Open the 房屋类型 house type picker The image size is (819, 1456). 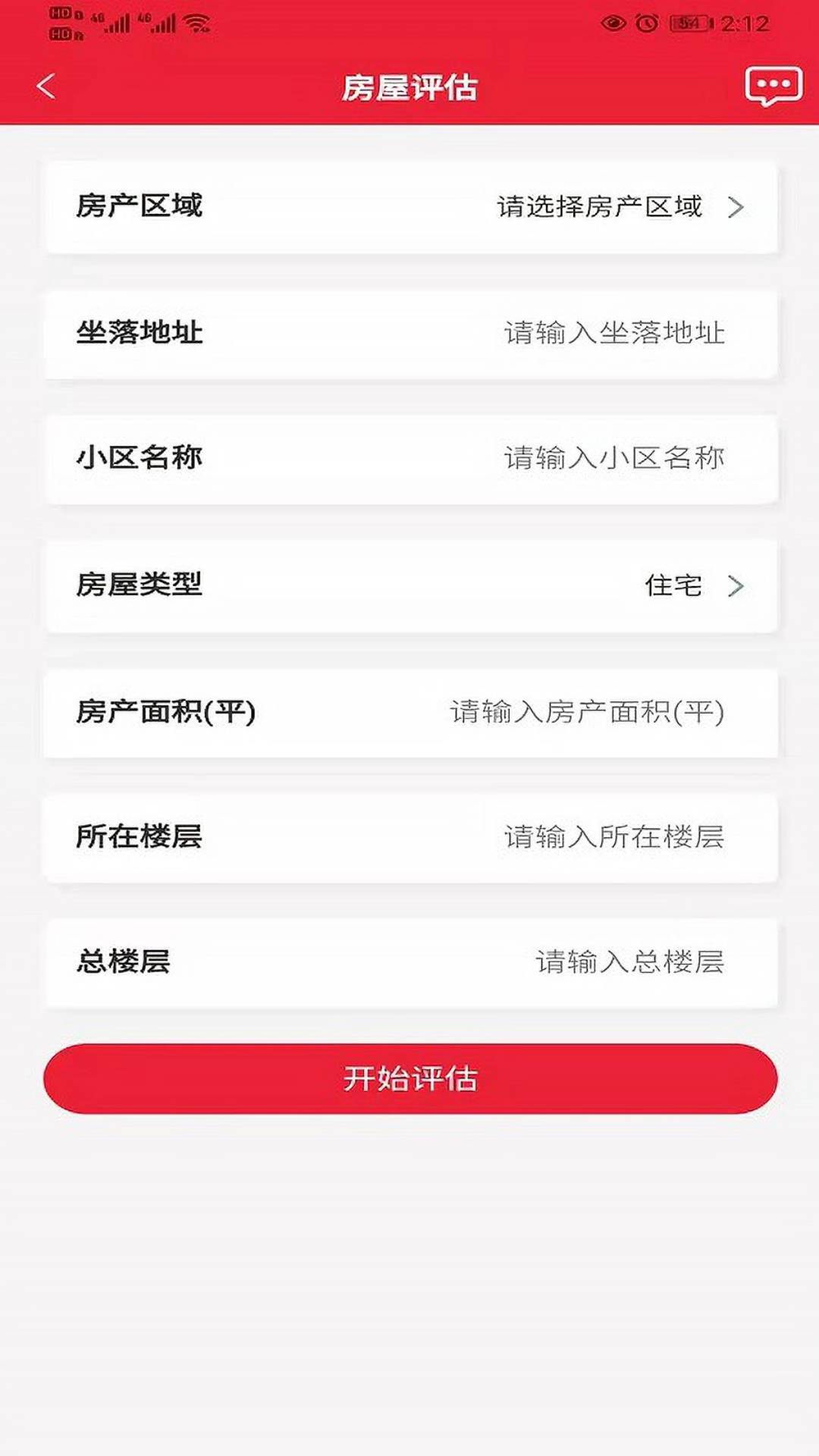[411, 585]
